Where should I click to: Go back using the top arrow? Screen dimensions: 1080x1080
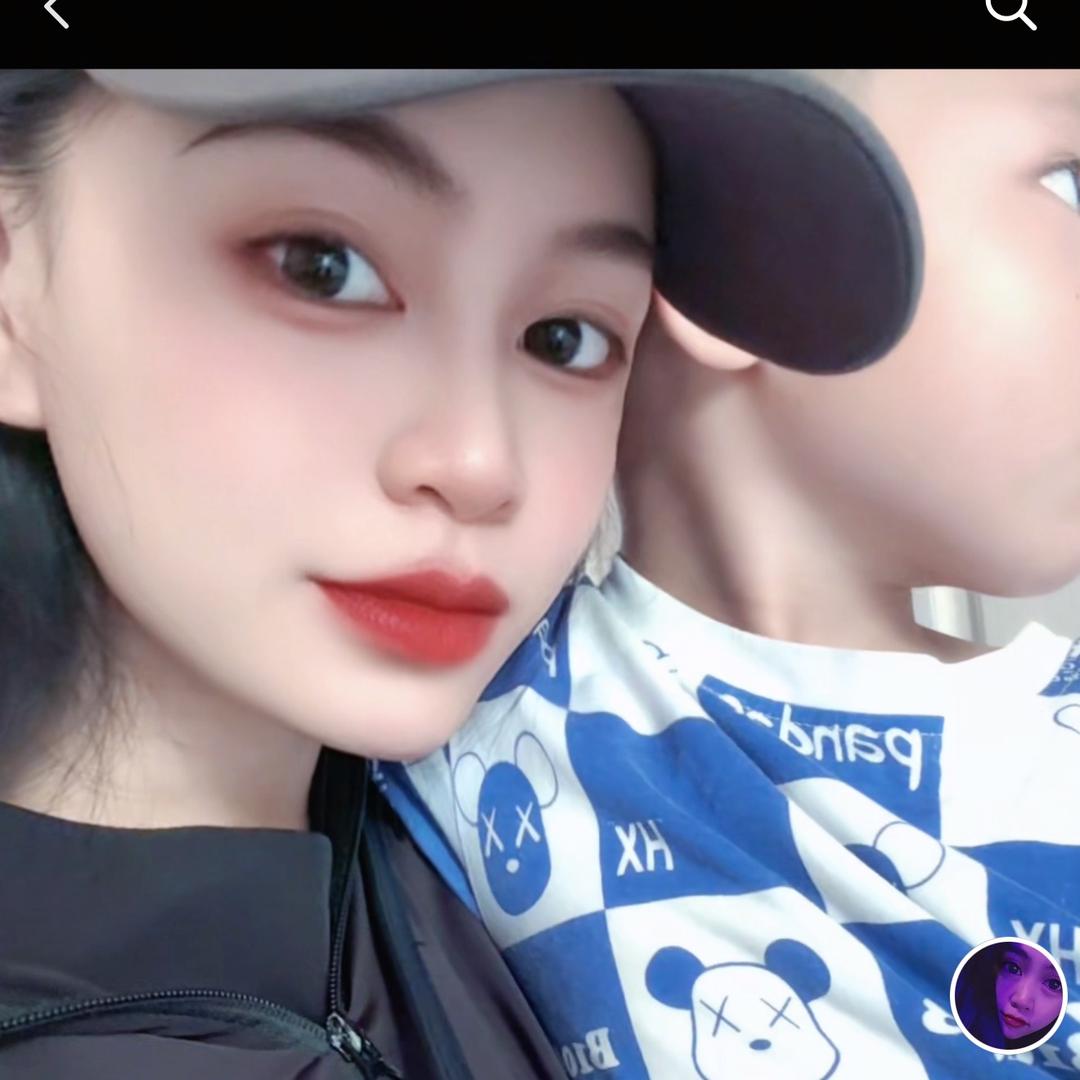point(56,13)
